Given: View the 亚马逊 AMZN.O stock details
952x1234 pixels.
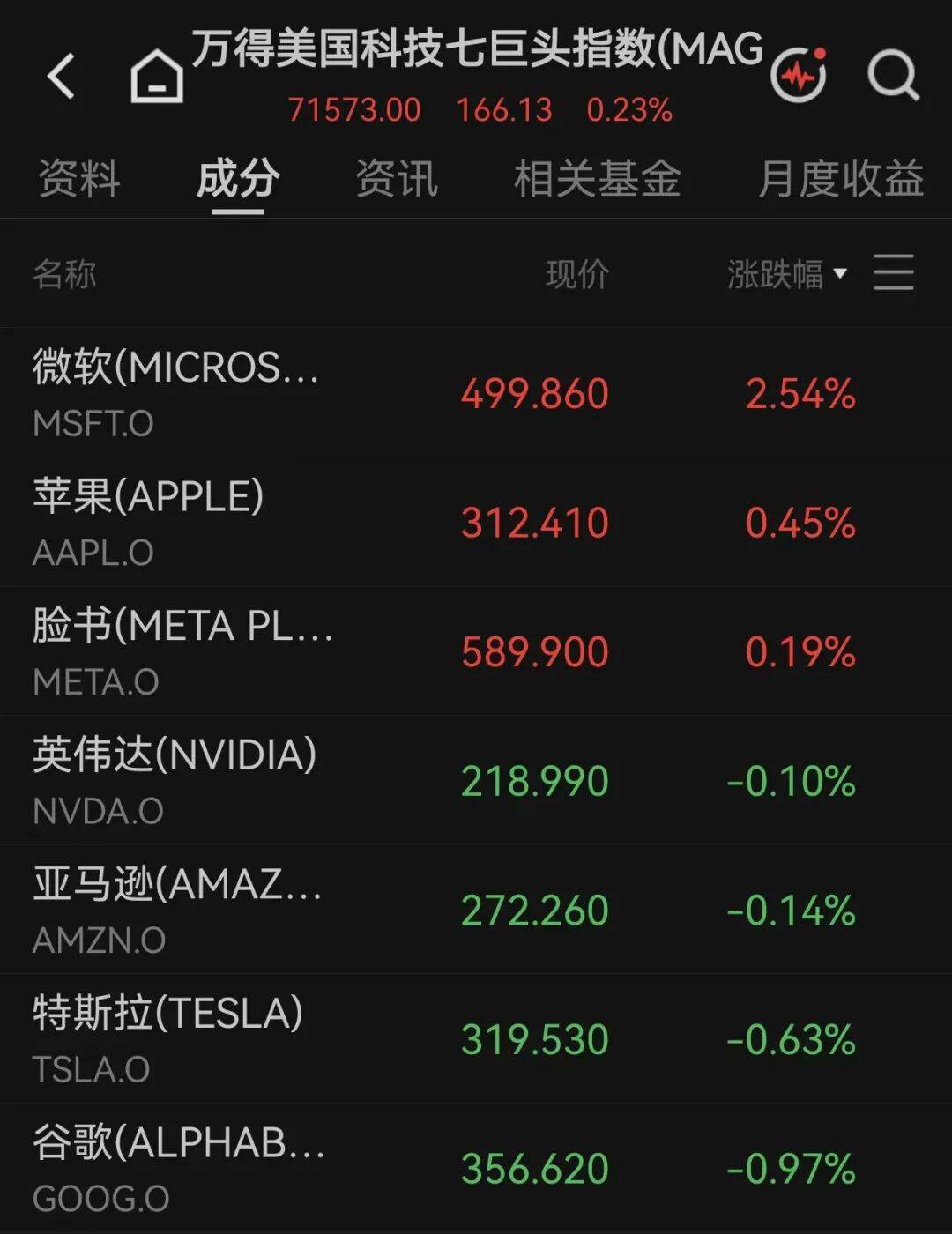Looking at the screenshot, I should tap(476, 910).
